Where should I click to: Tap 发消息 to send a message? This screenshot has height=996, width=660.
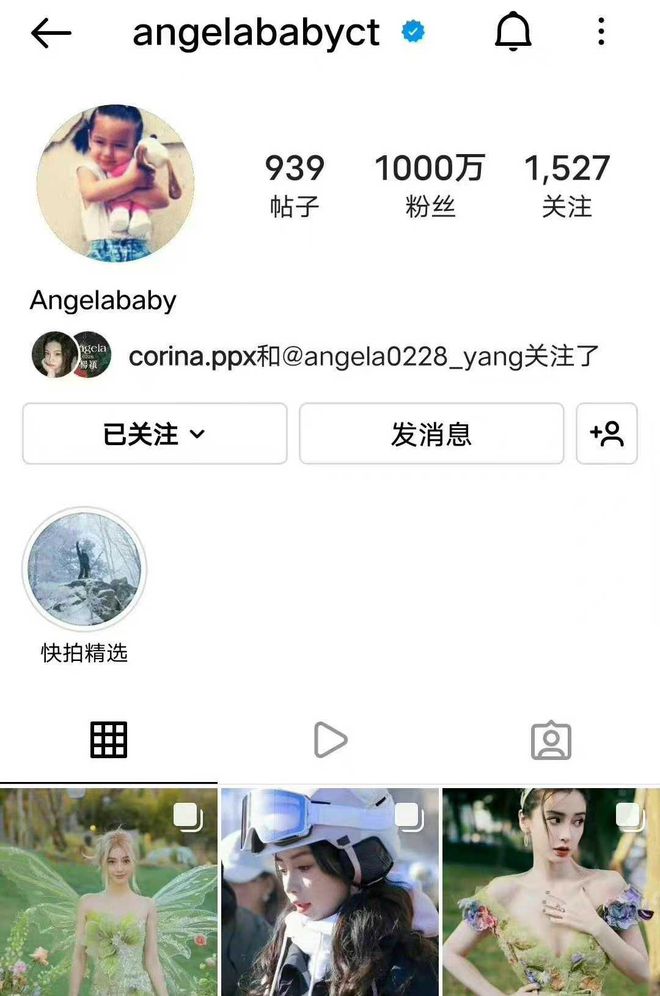pyautogui.click(x=431, y=434)
